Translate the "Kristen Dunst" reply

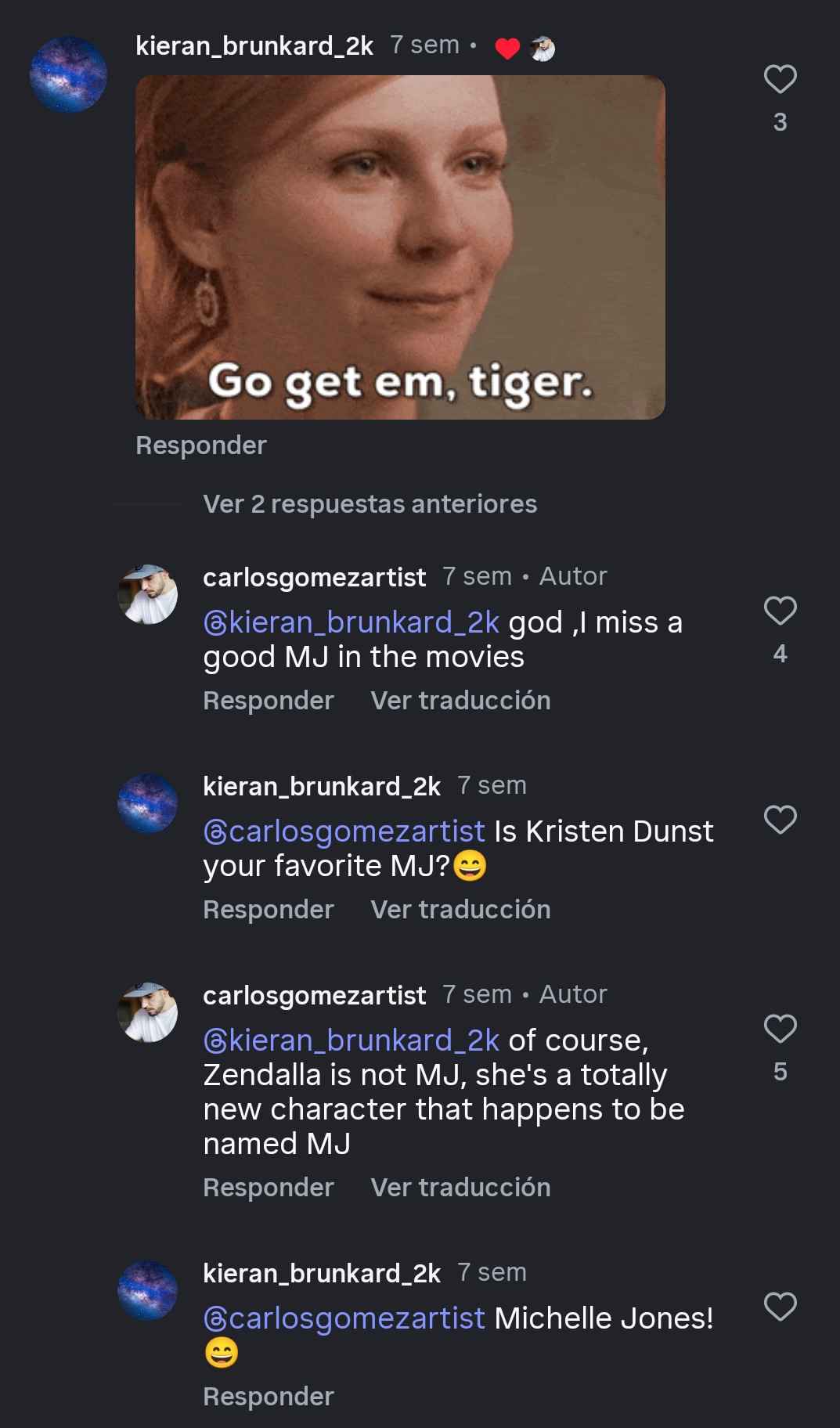460,909
